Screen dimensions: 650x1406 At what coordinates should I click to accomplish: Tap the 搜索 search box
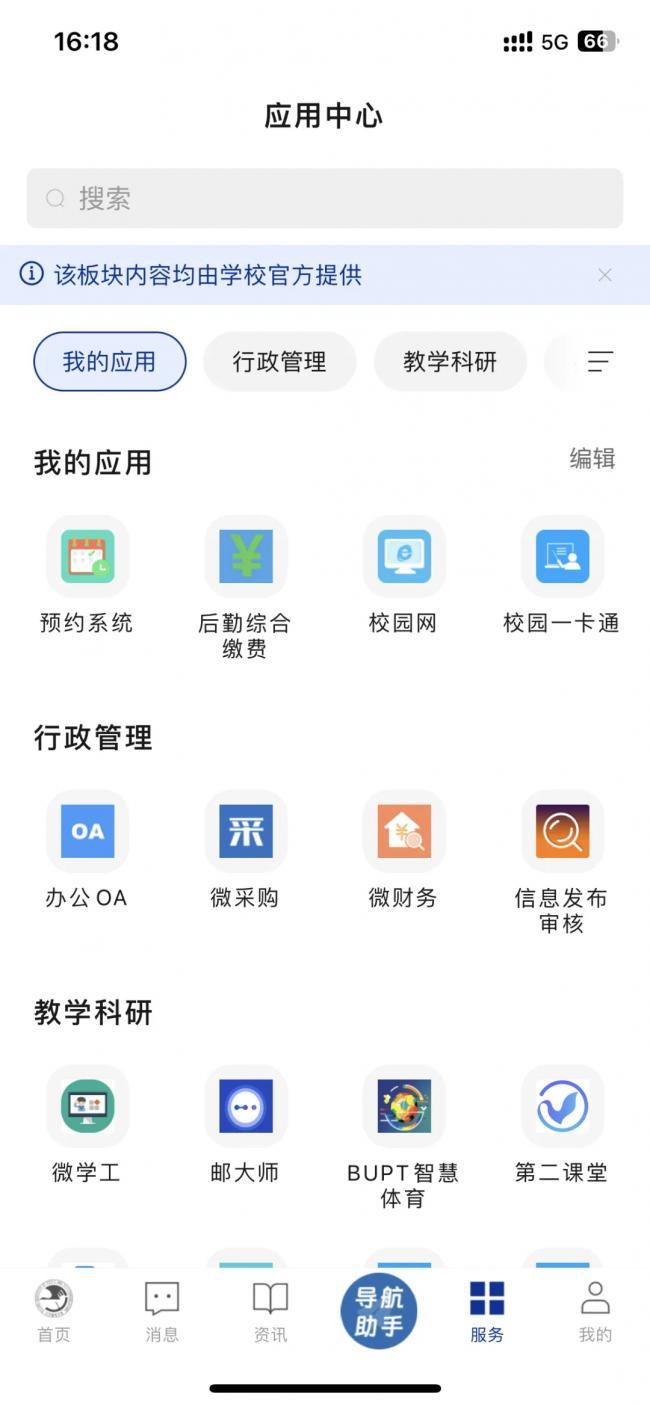point(324,198)
